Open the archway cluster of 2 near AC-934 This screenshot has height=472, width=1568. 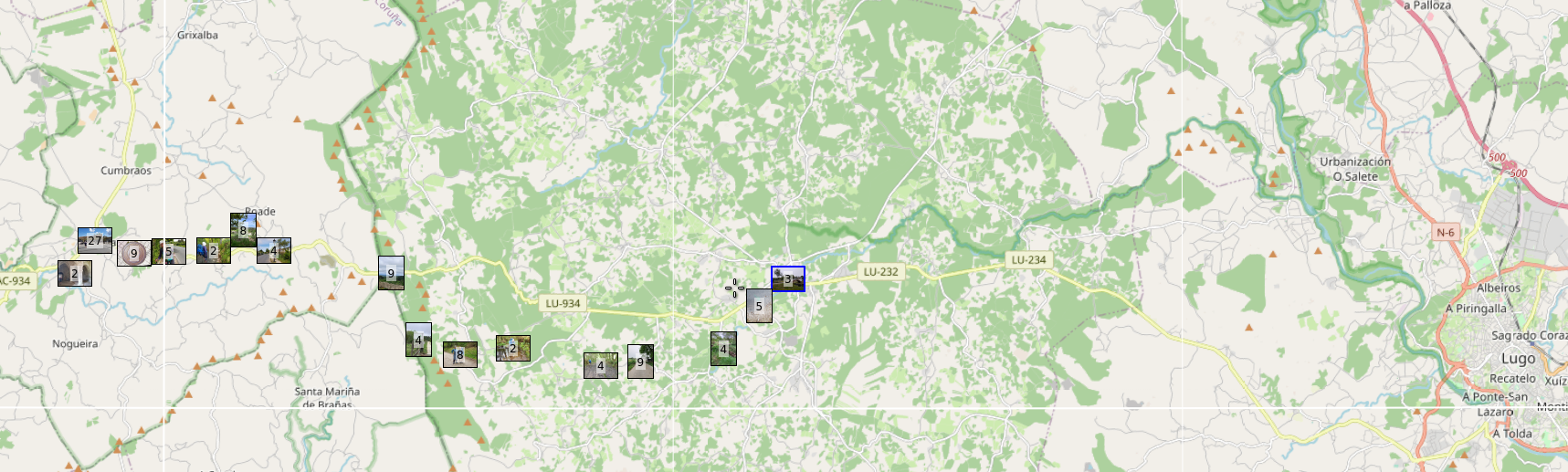[x=74, y=273]
